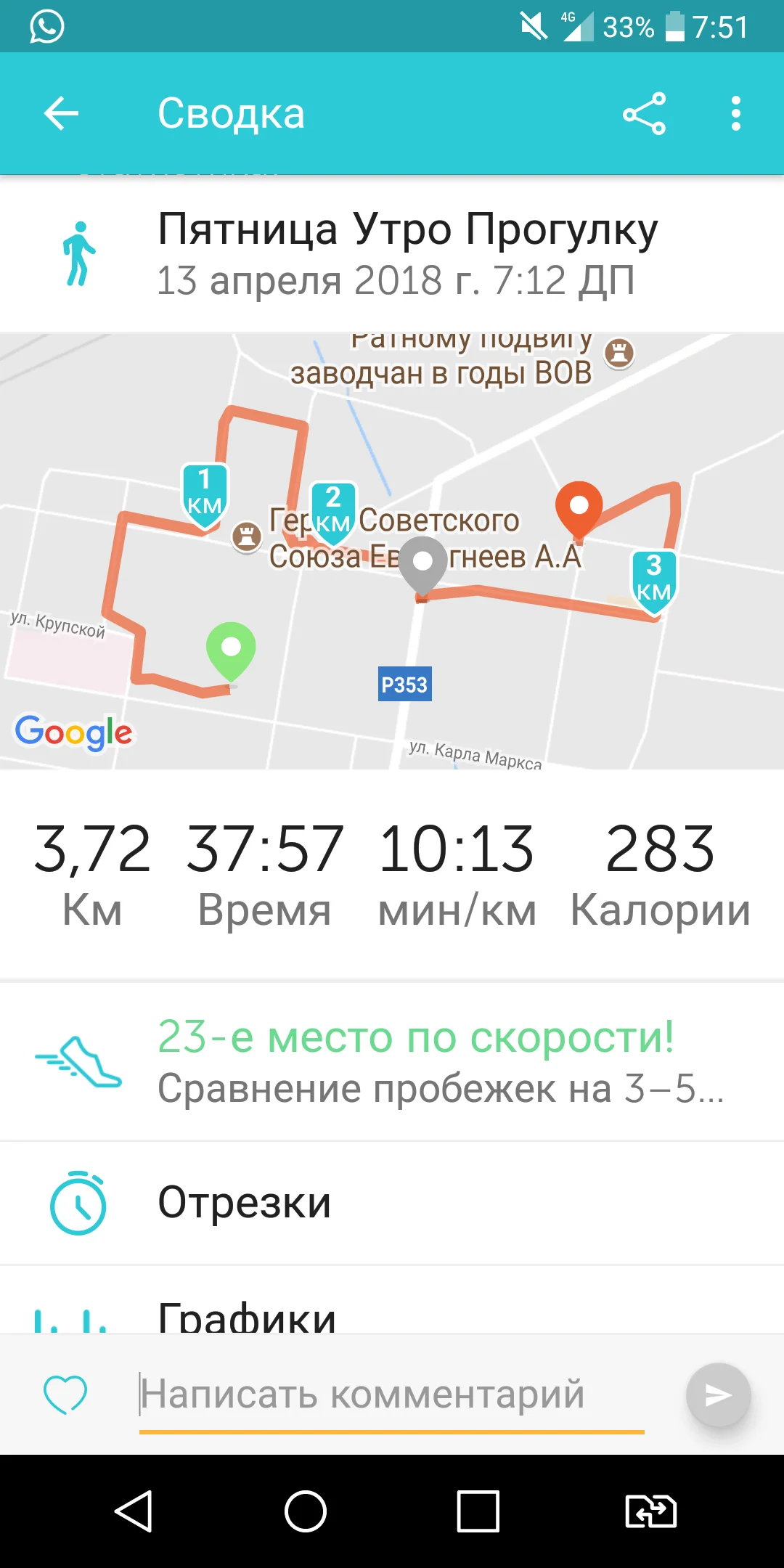Open the Графики section
The width and height of the screenshot is (784, 1568).
(392, 1301)
